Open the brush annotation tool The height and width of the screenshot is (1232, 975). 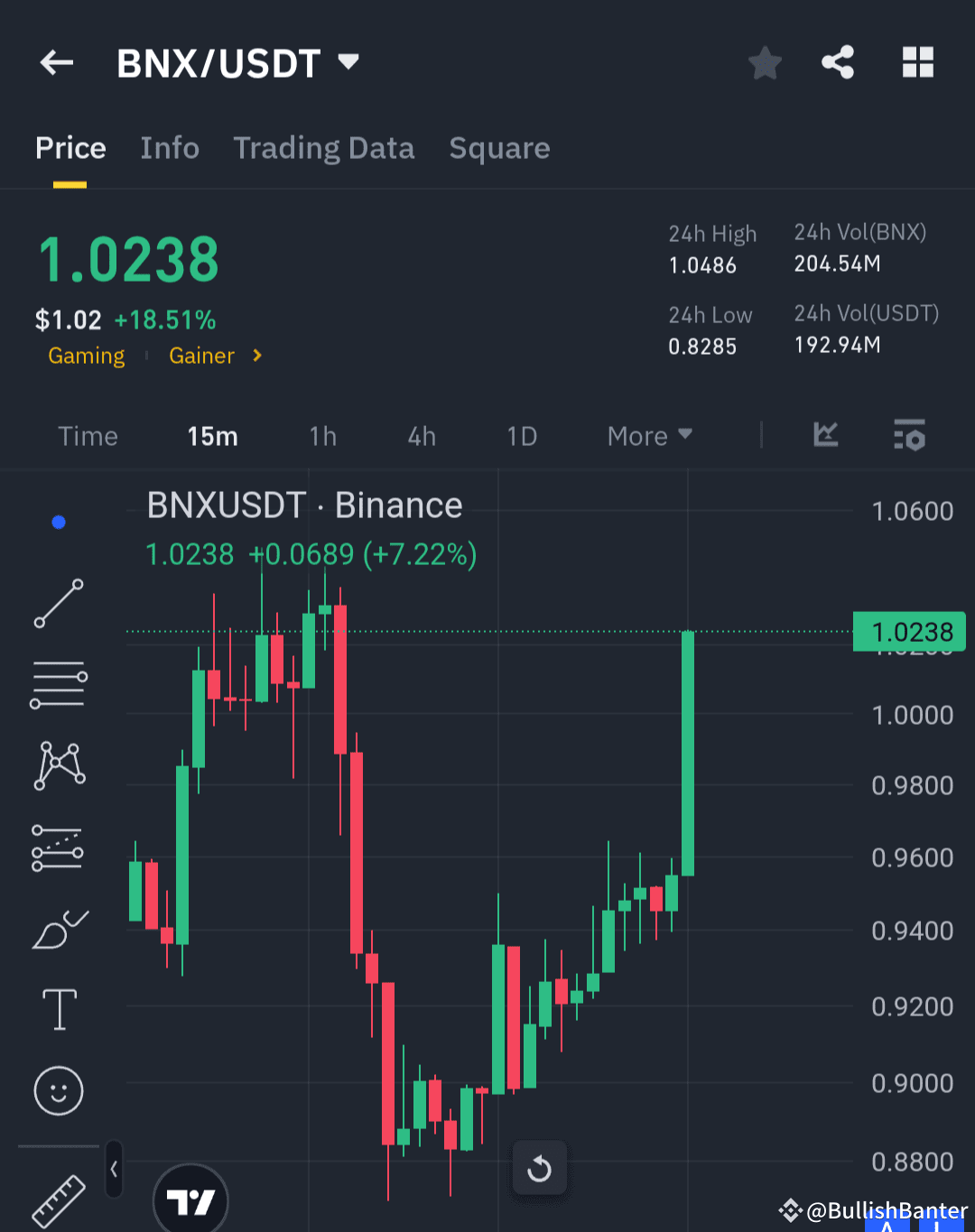[x=58, y=930]
